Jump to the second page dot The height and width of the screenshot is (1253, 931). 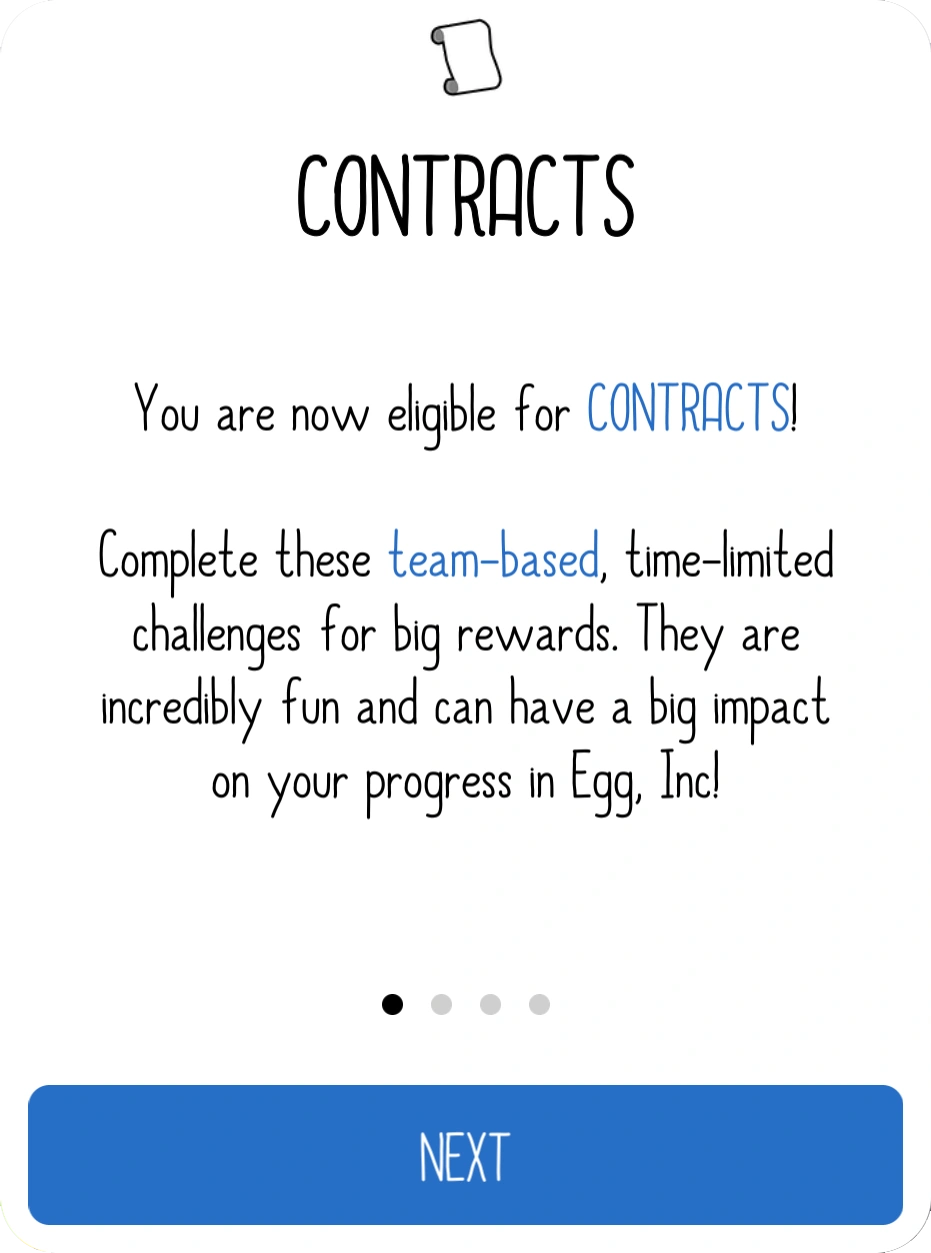coord(441,1005)
